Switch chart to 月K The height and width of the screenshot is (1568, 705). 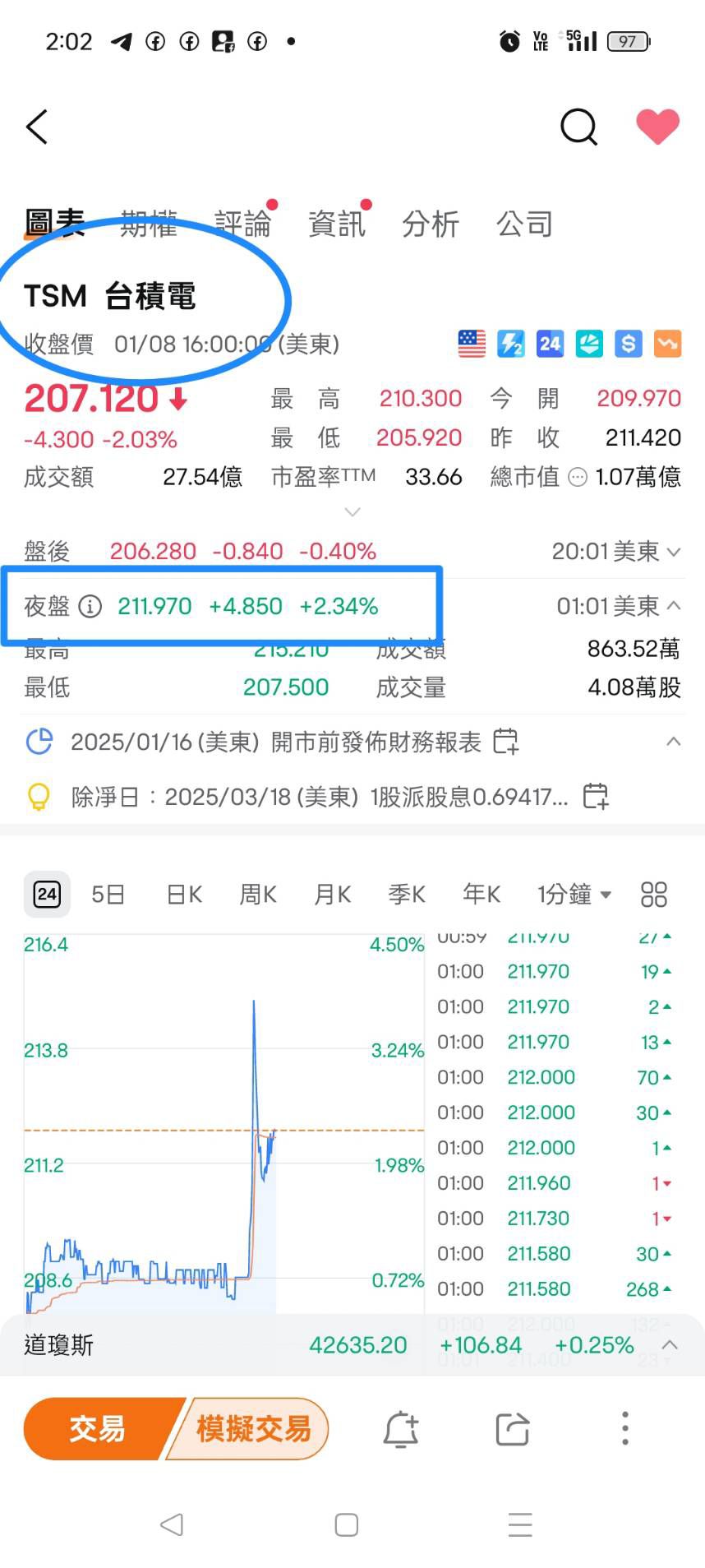(333, 894)
